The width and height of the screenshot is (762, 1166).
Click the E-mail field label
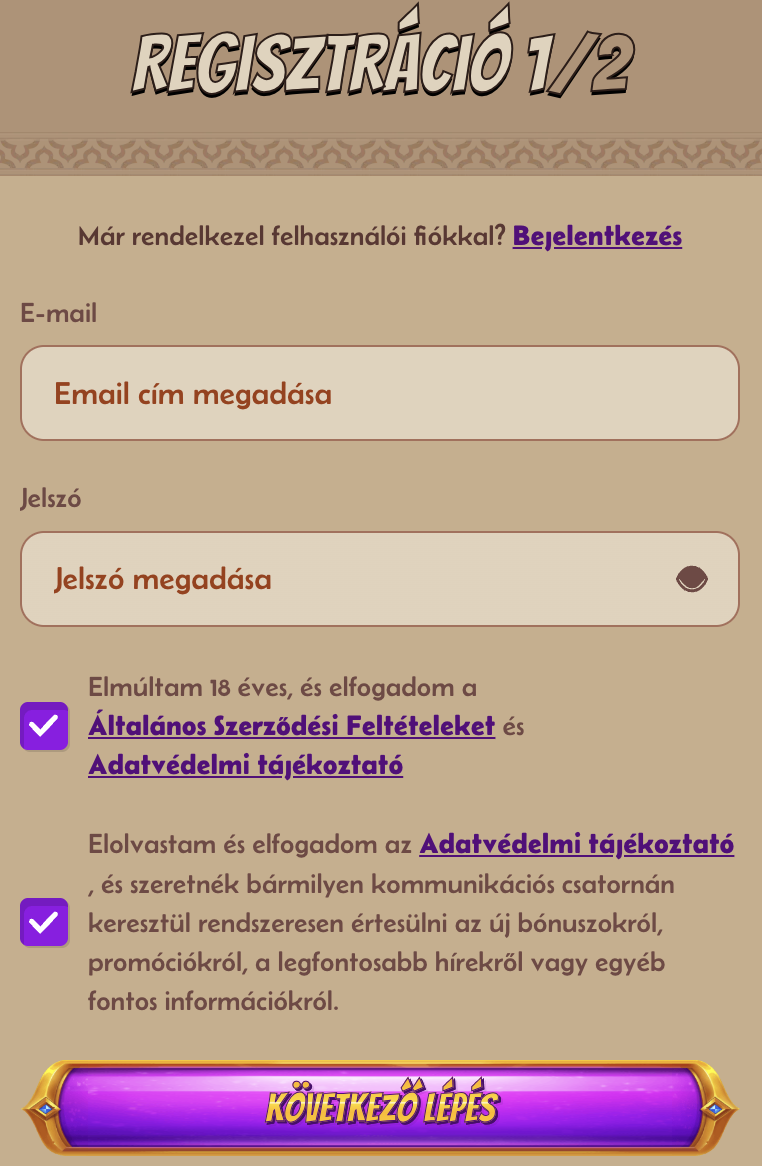[60, 313]
